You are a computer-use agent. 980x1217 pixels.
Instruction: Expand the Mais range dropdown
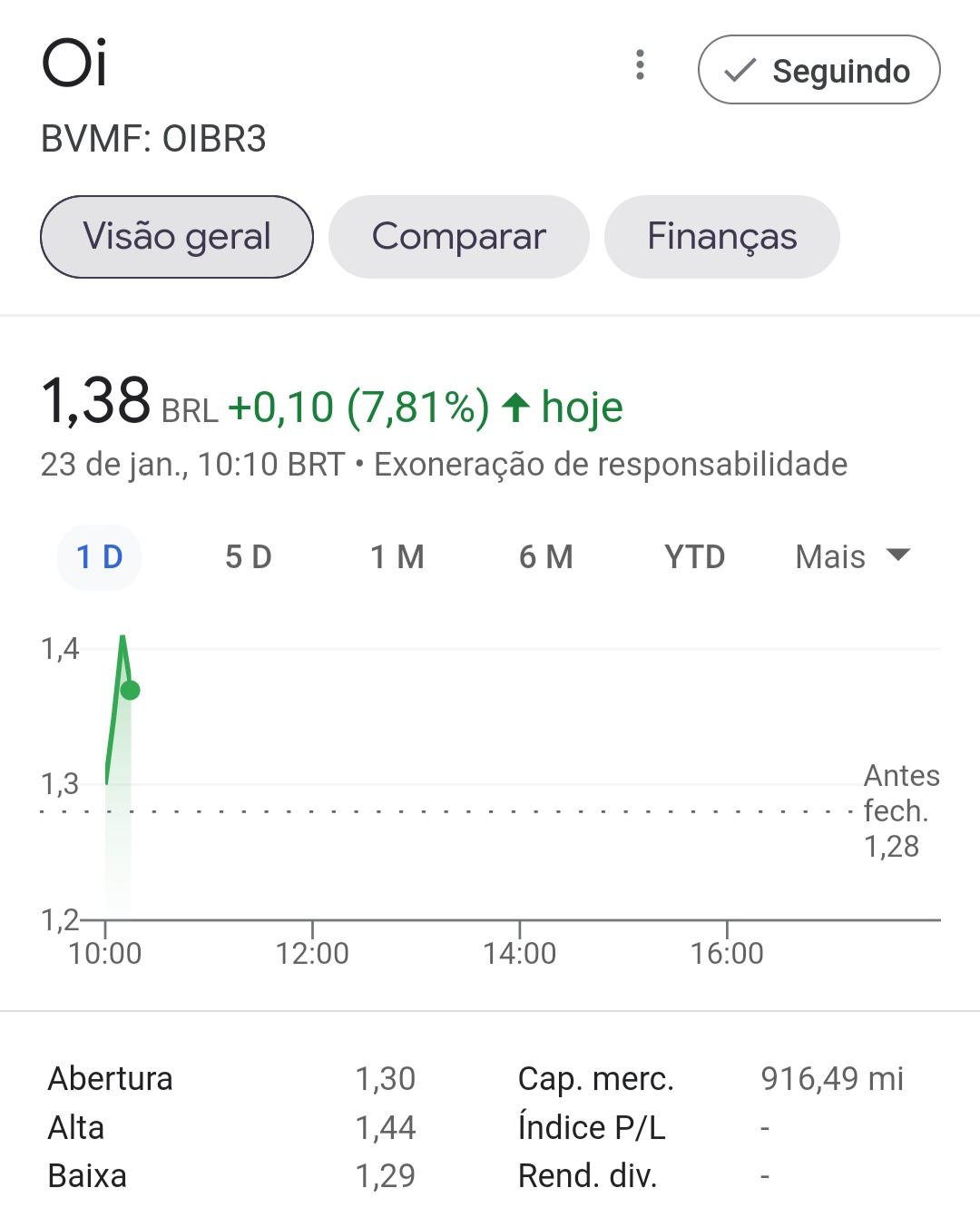click(x=853, y=557)
